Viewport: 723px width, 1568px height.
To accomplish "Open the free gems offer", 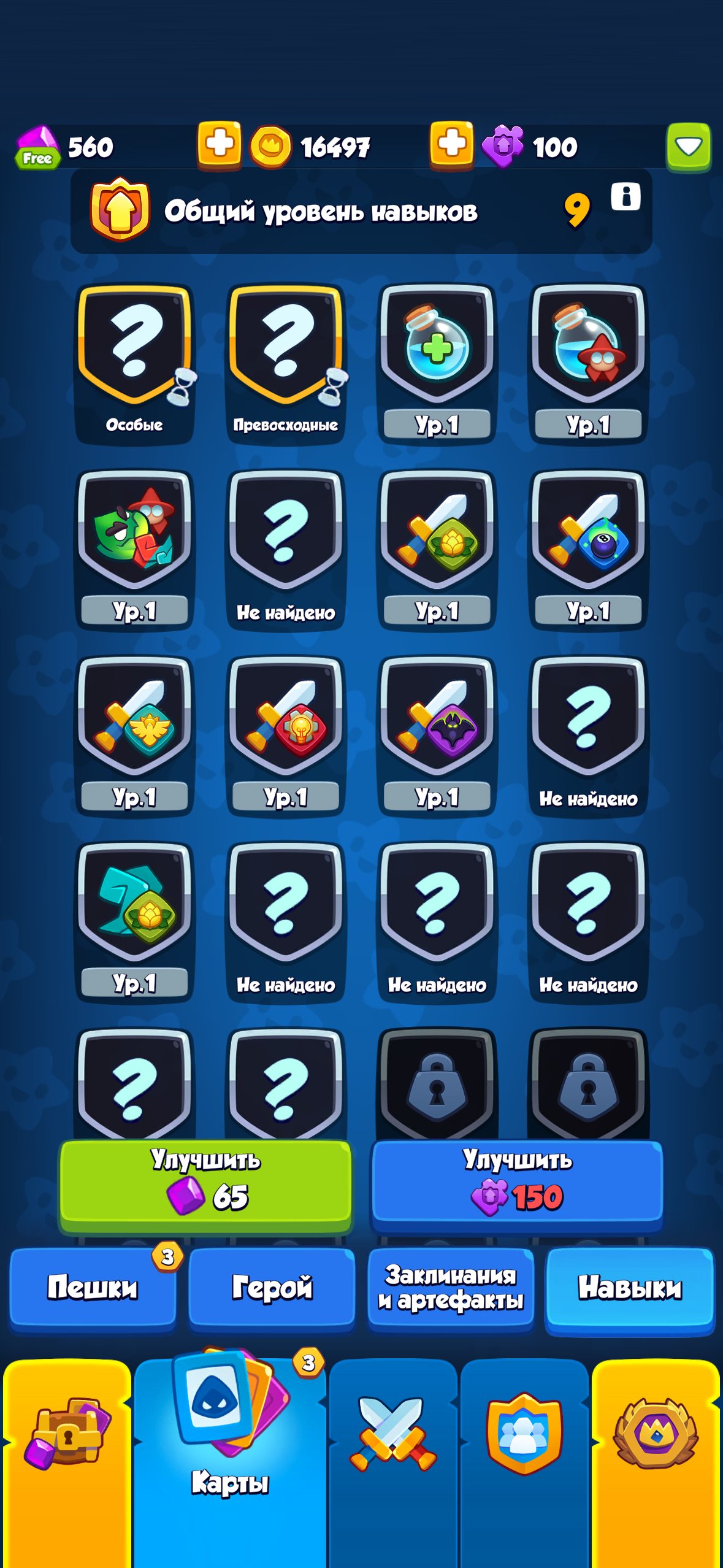I will pos(38,147).
